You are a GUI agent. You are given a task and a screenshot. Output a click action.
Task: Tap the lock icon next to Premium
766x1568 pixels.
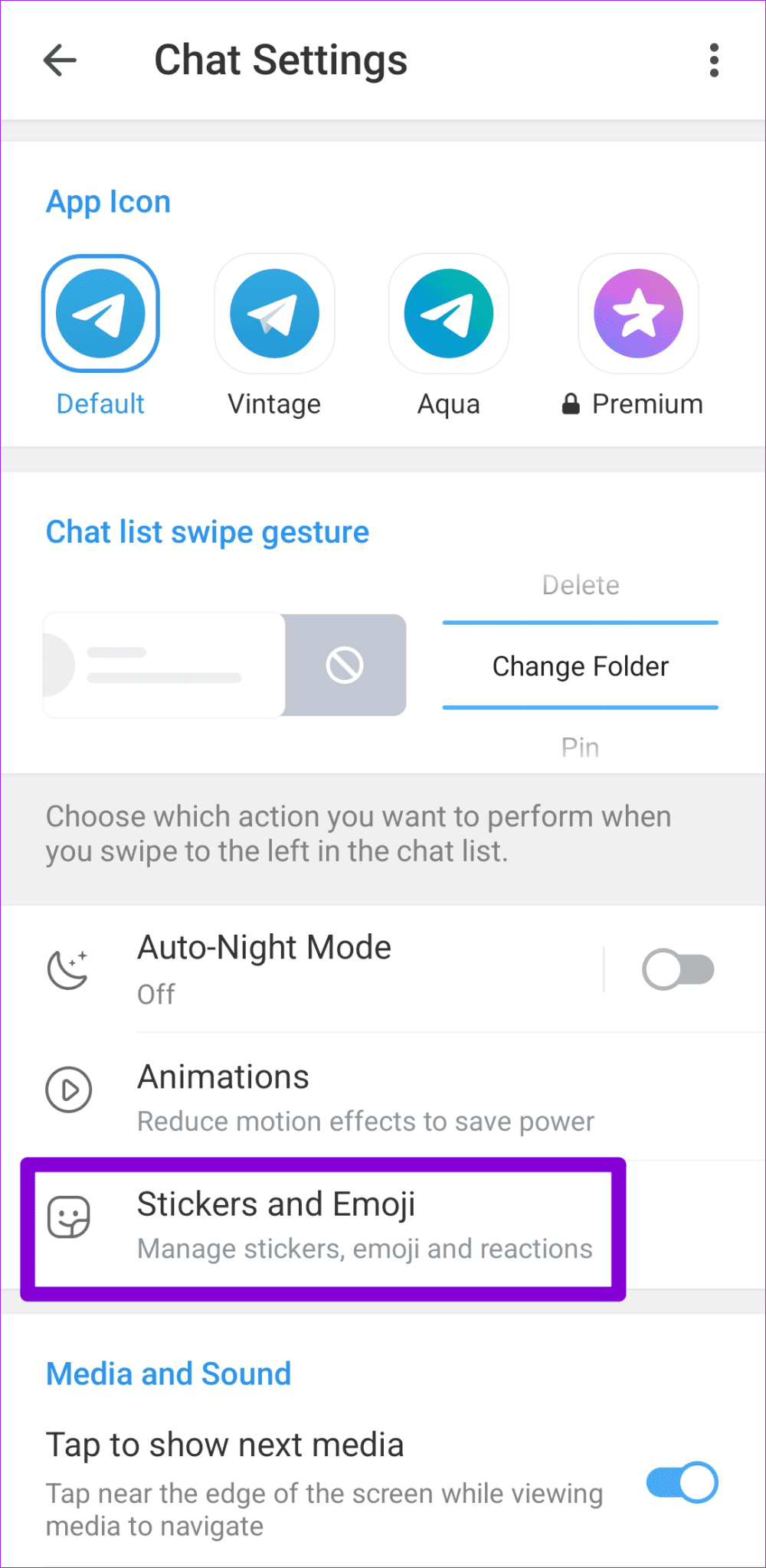point(571,403)
